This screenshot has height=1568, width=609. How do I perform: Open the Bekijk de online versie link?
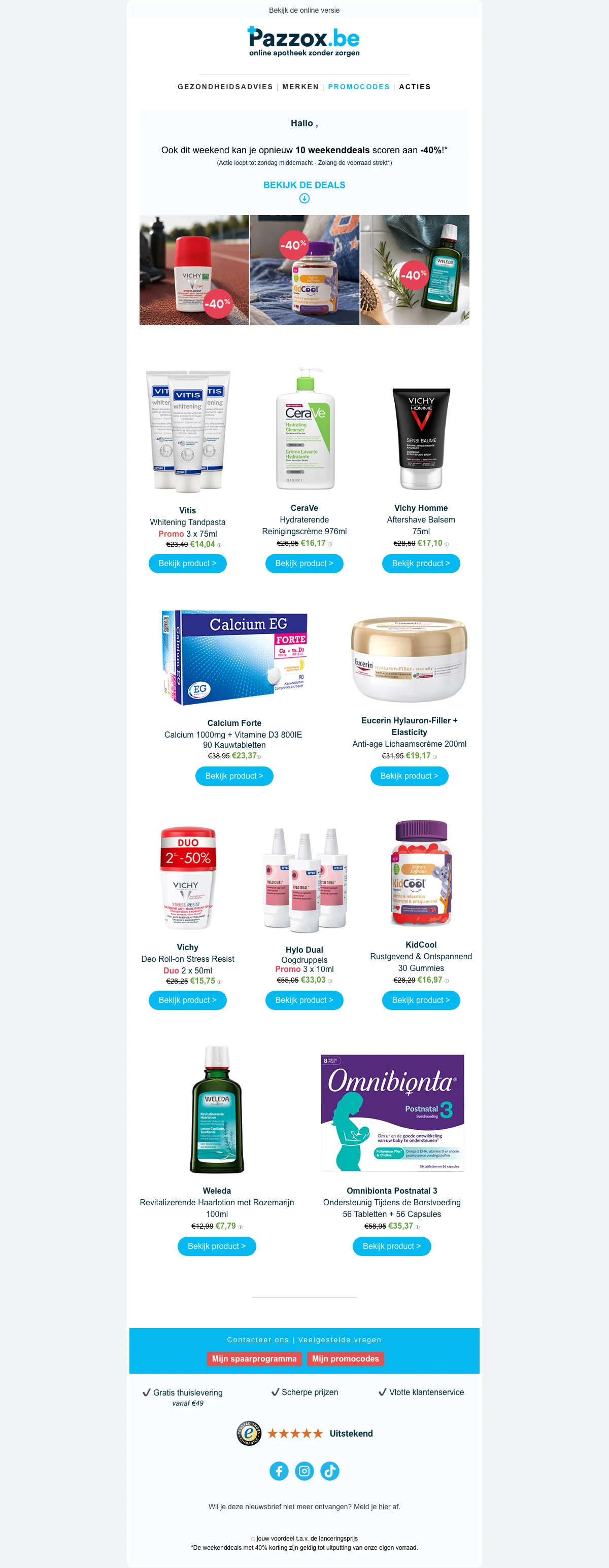pos(304,10)
